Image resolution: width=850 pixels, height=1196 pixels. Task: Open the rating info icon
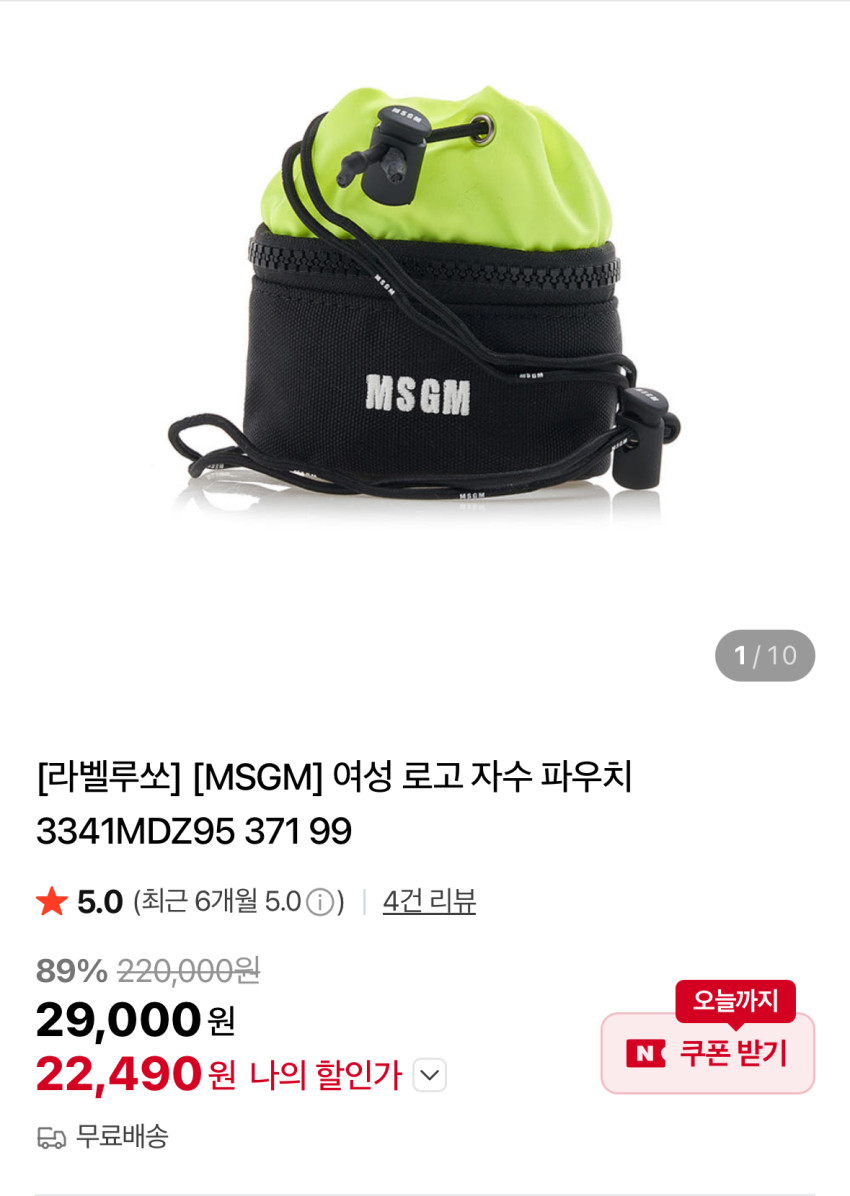[320, 903]
